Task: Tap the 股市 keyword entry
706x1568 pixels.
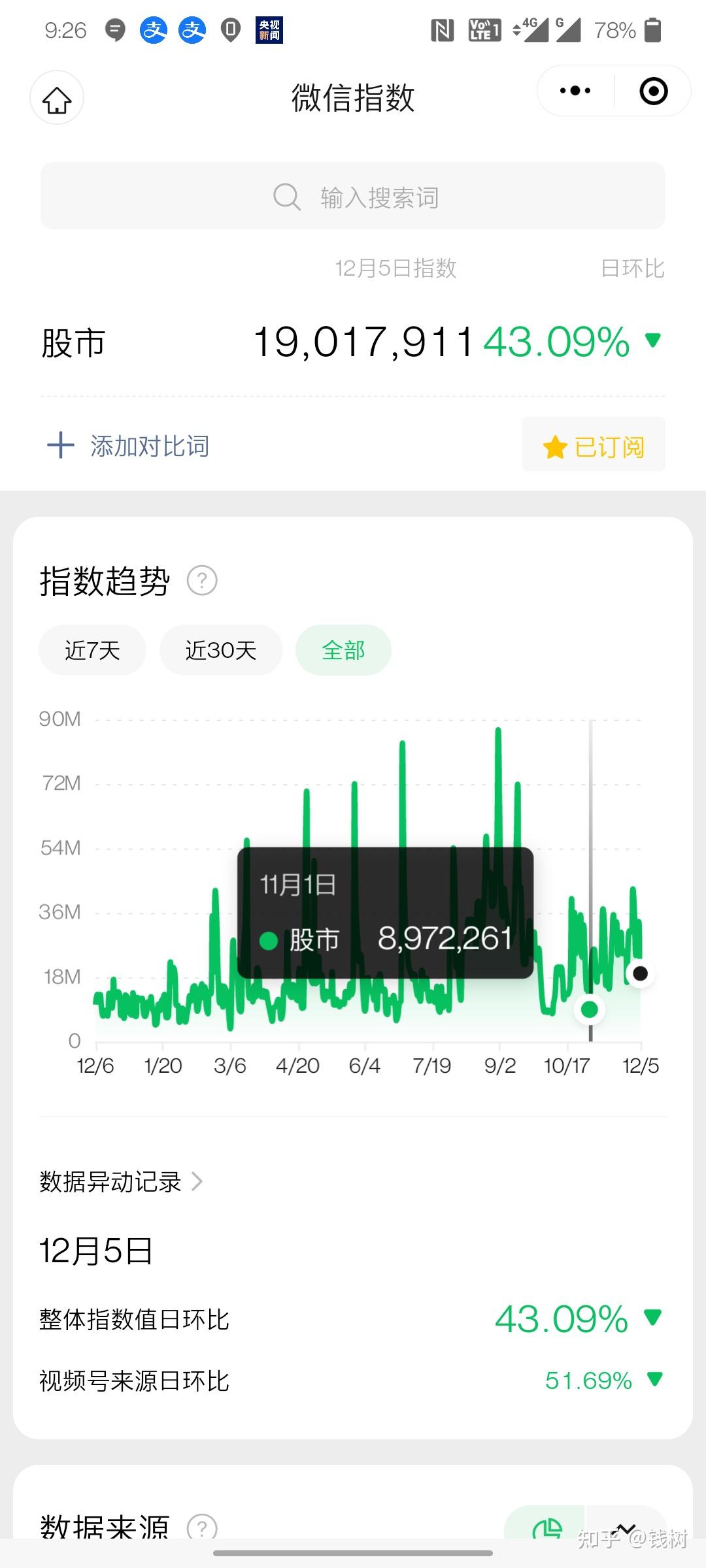Action: (x=71, y=342)
